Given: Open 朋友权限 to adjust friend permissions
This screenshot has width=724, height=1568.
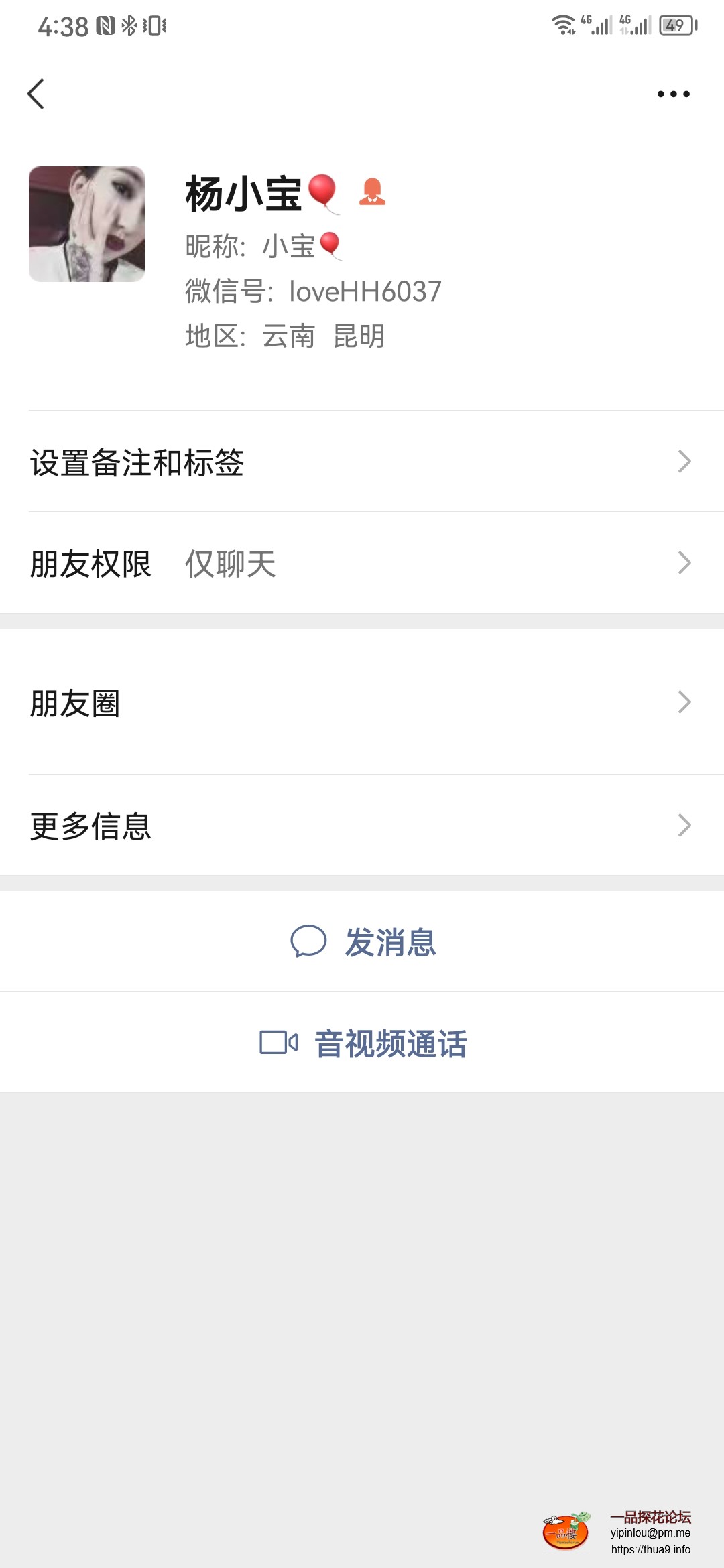Looking at the screenshot, I should [91, 565].
